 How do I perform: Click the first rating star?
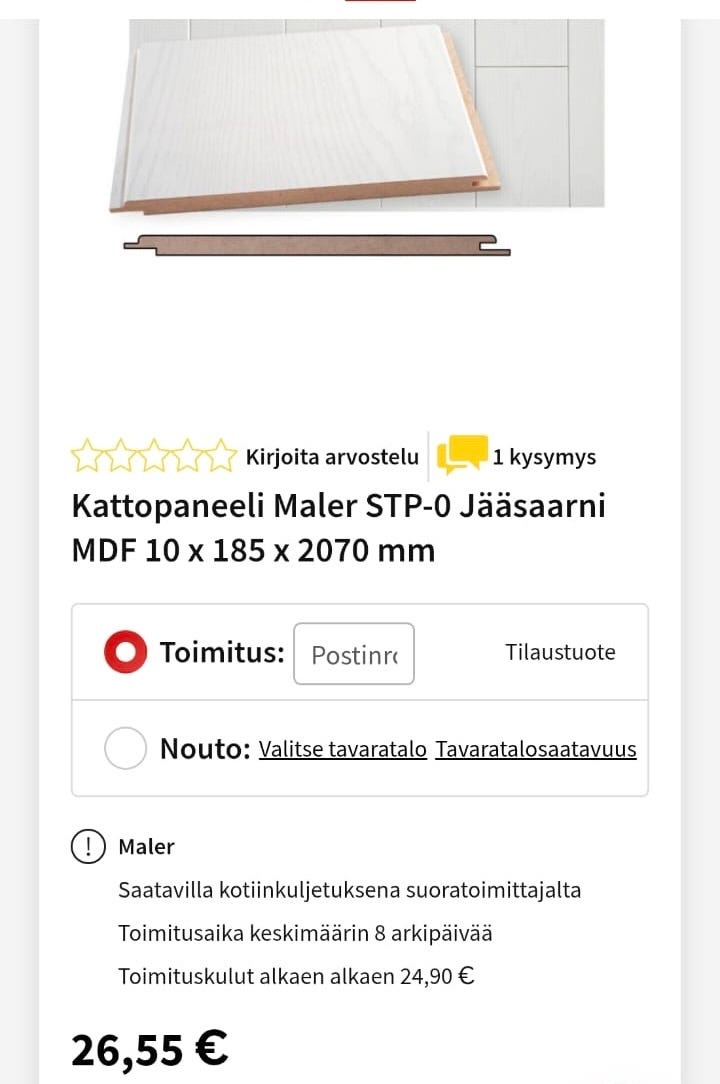click(86, 456)
